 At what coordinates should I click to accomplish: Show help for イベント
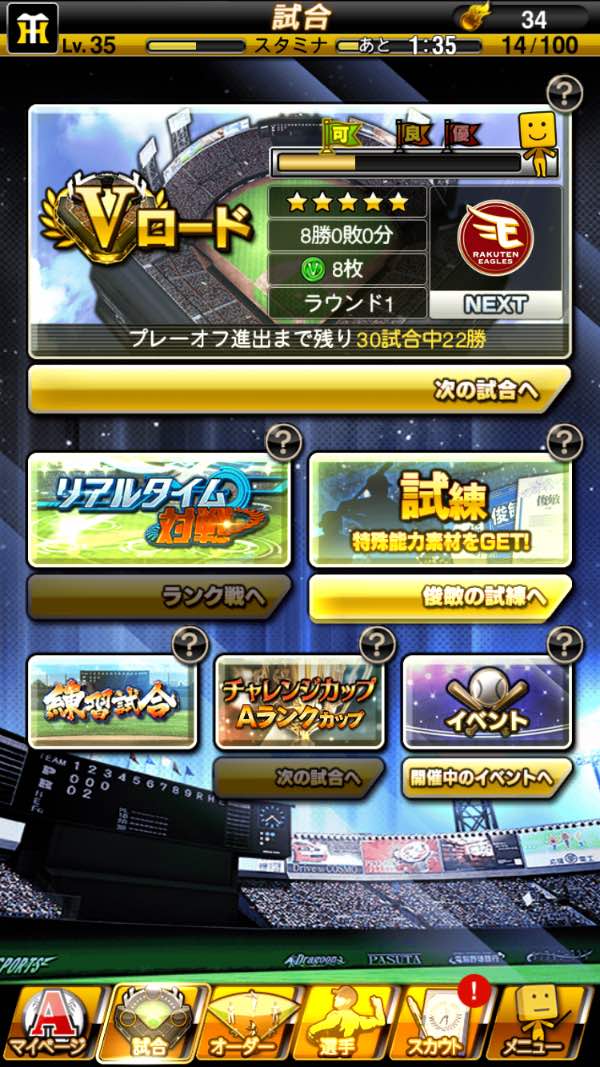[565, 644]
